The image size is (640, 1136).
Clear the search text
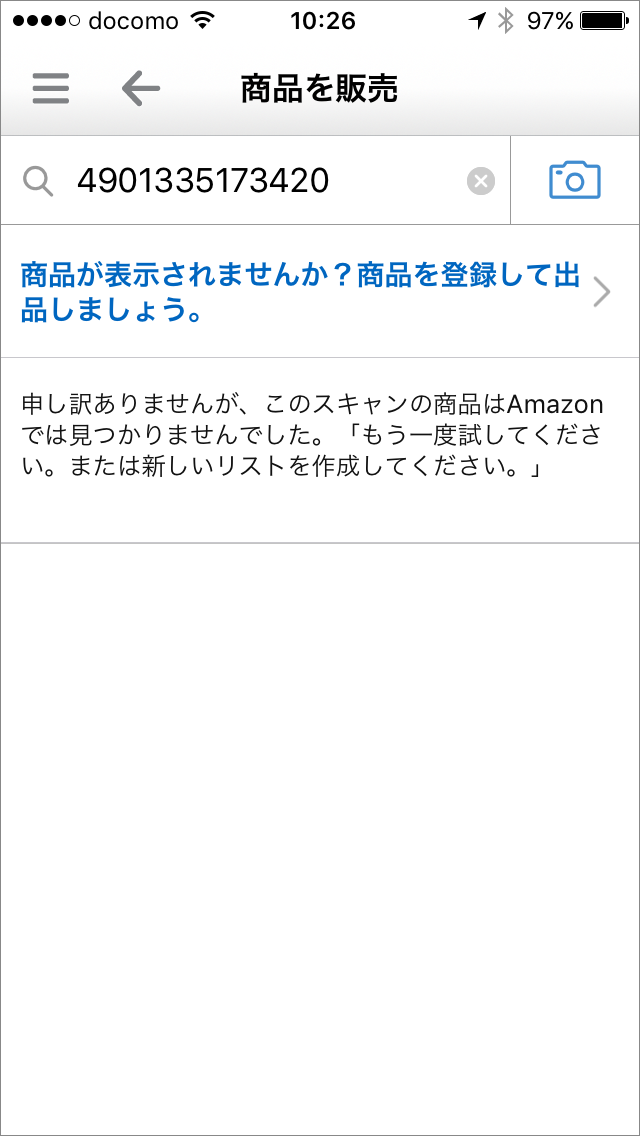(x=481, y=181)
